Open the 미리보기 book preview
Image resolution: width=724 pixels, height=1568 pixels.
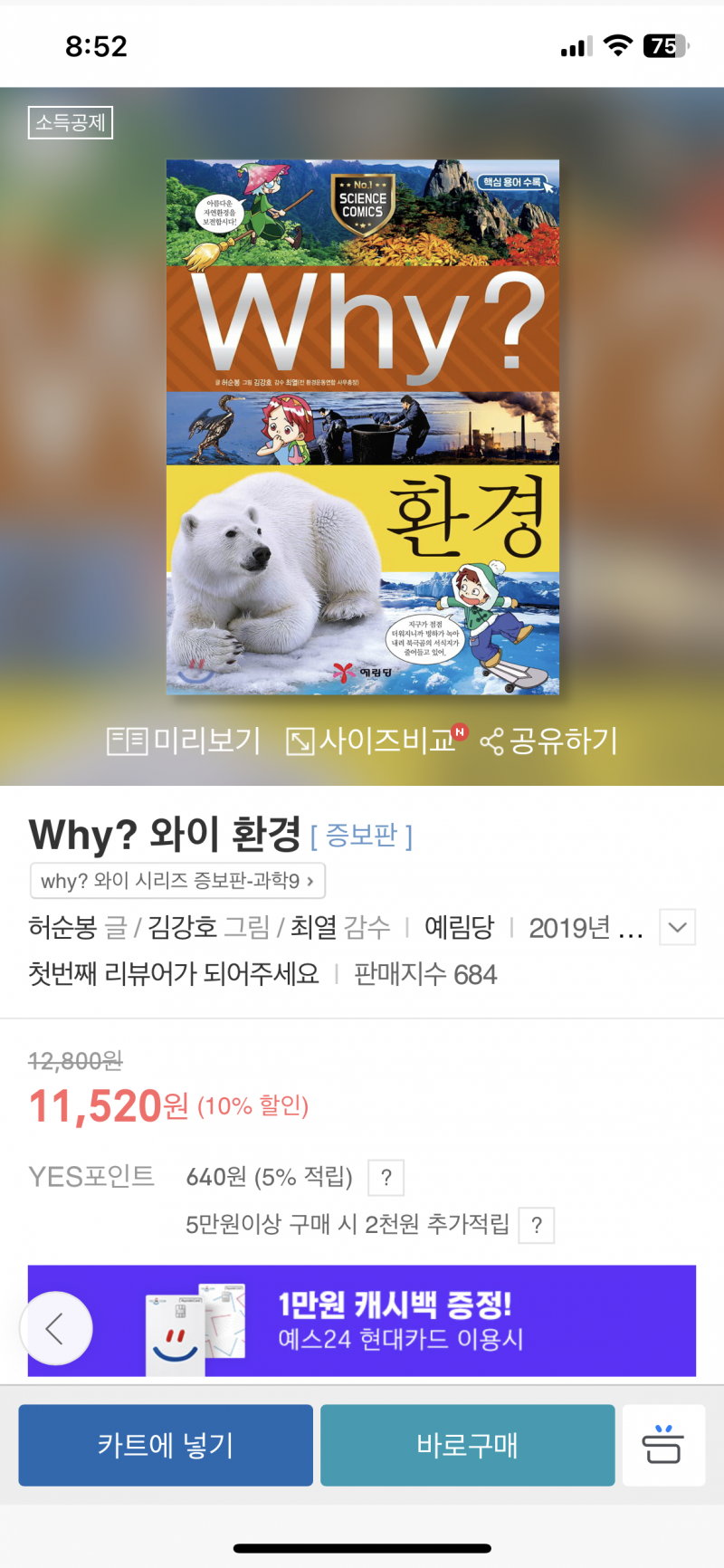tap(184, 741)
